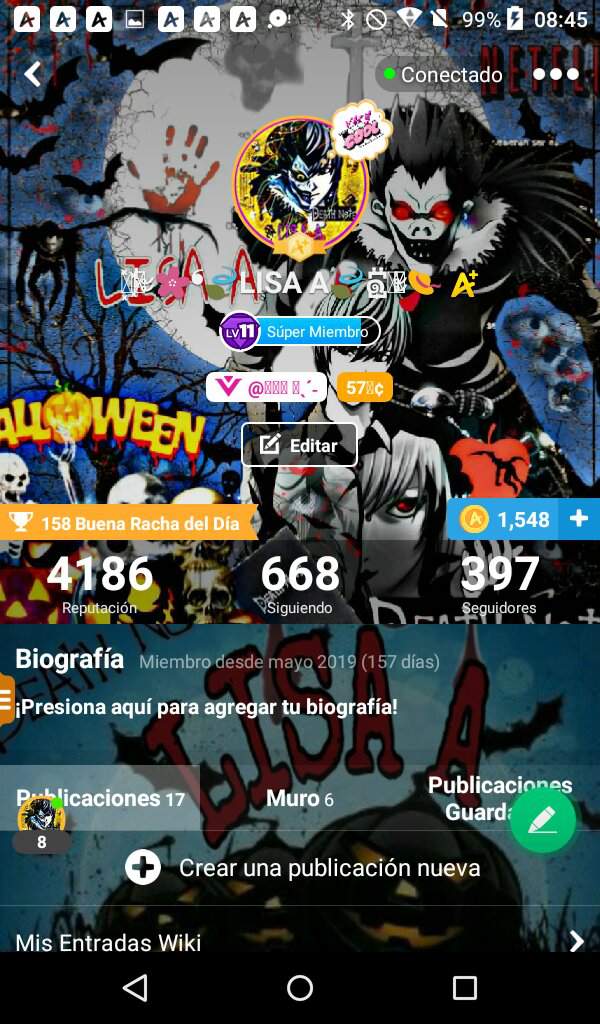The image size is (600, 1024).
Task: Open the 158 Buena Racha del Día banner
Action: pyautogui.click(x=130, y=521)
